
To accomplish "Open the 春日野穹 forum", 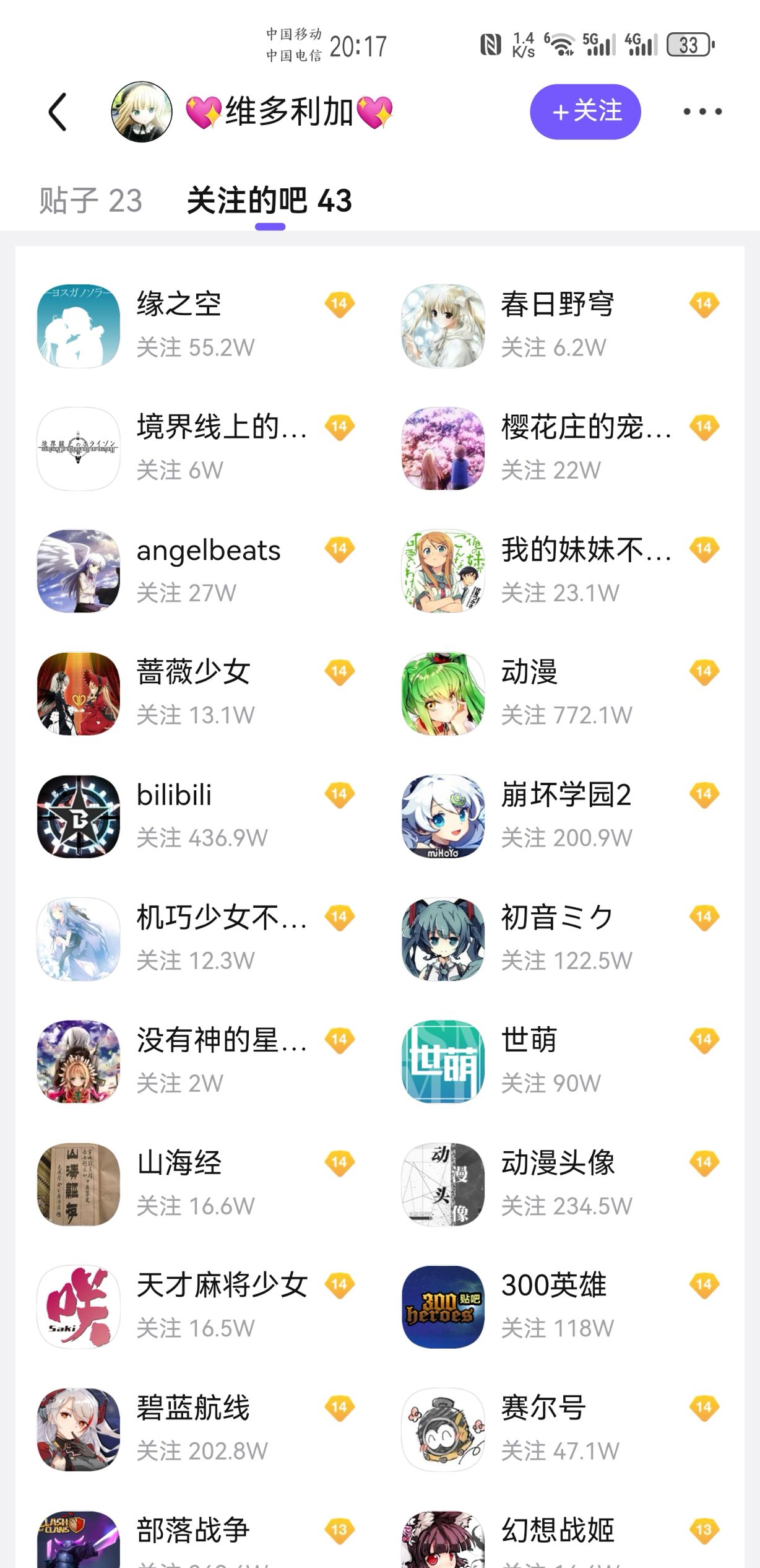I will click(557, 325).
